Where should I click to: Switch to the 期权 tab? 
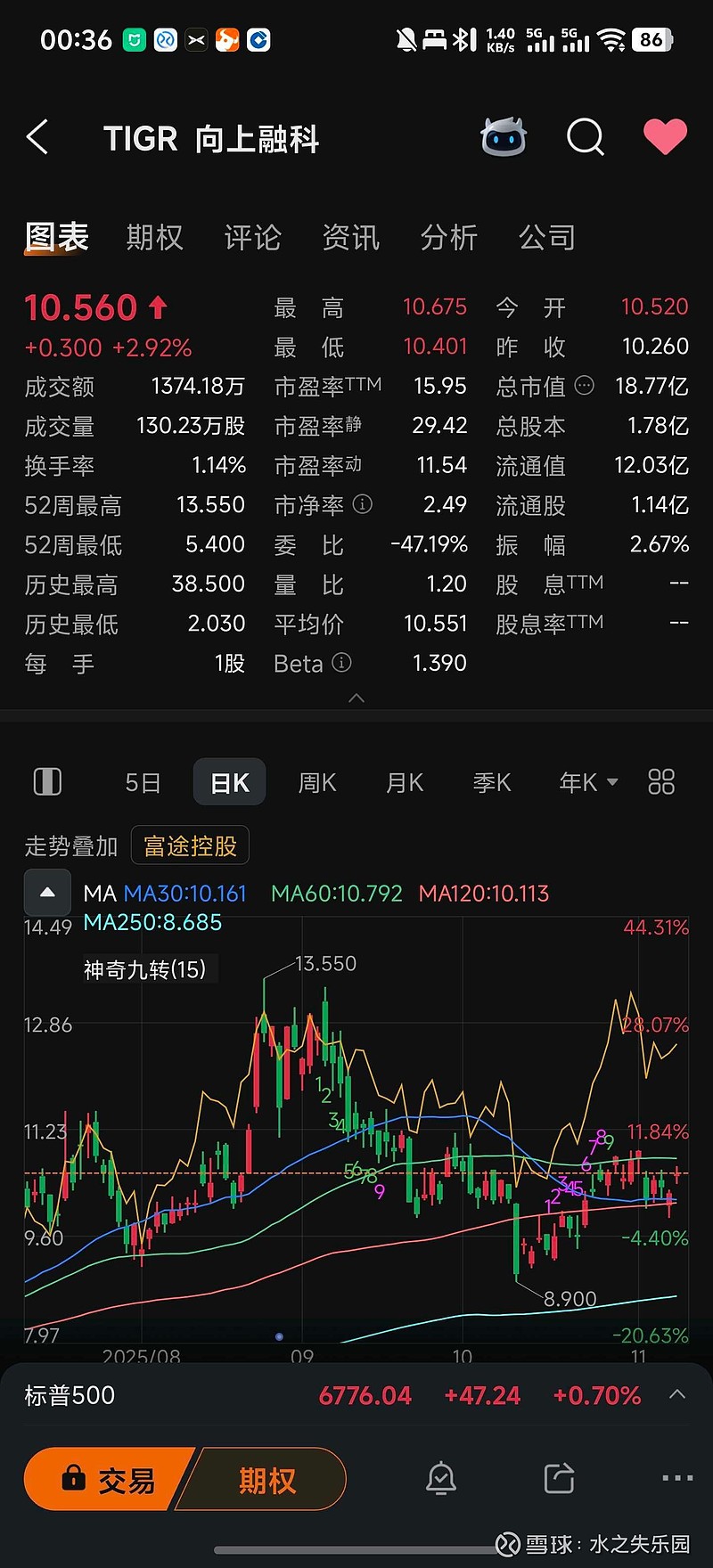(x=154, y=237)
